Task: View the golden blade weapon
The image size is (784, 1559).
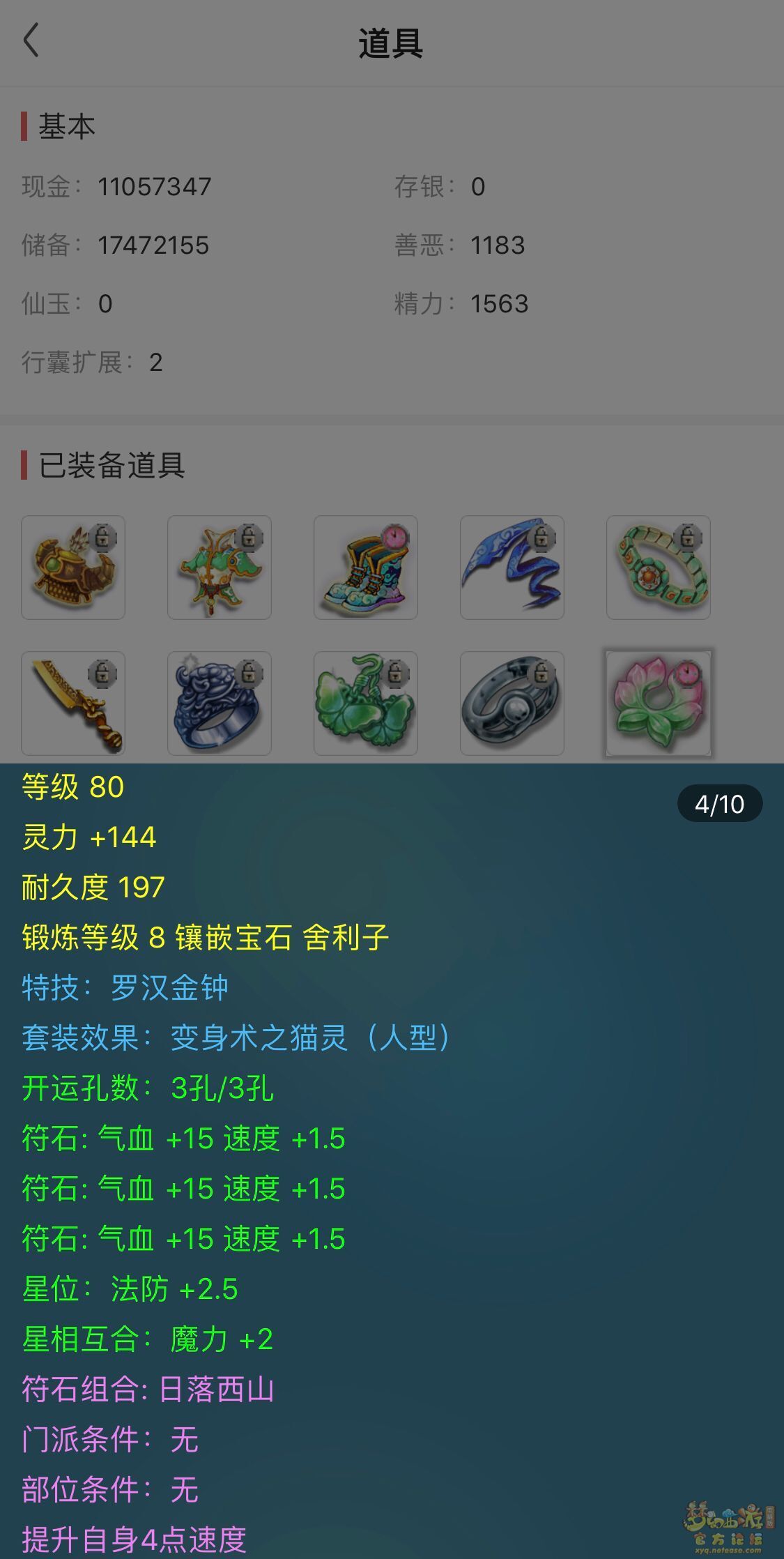Action: pos(73,704)
